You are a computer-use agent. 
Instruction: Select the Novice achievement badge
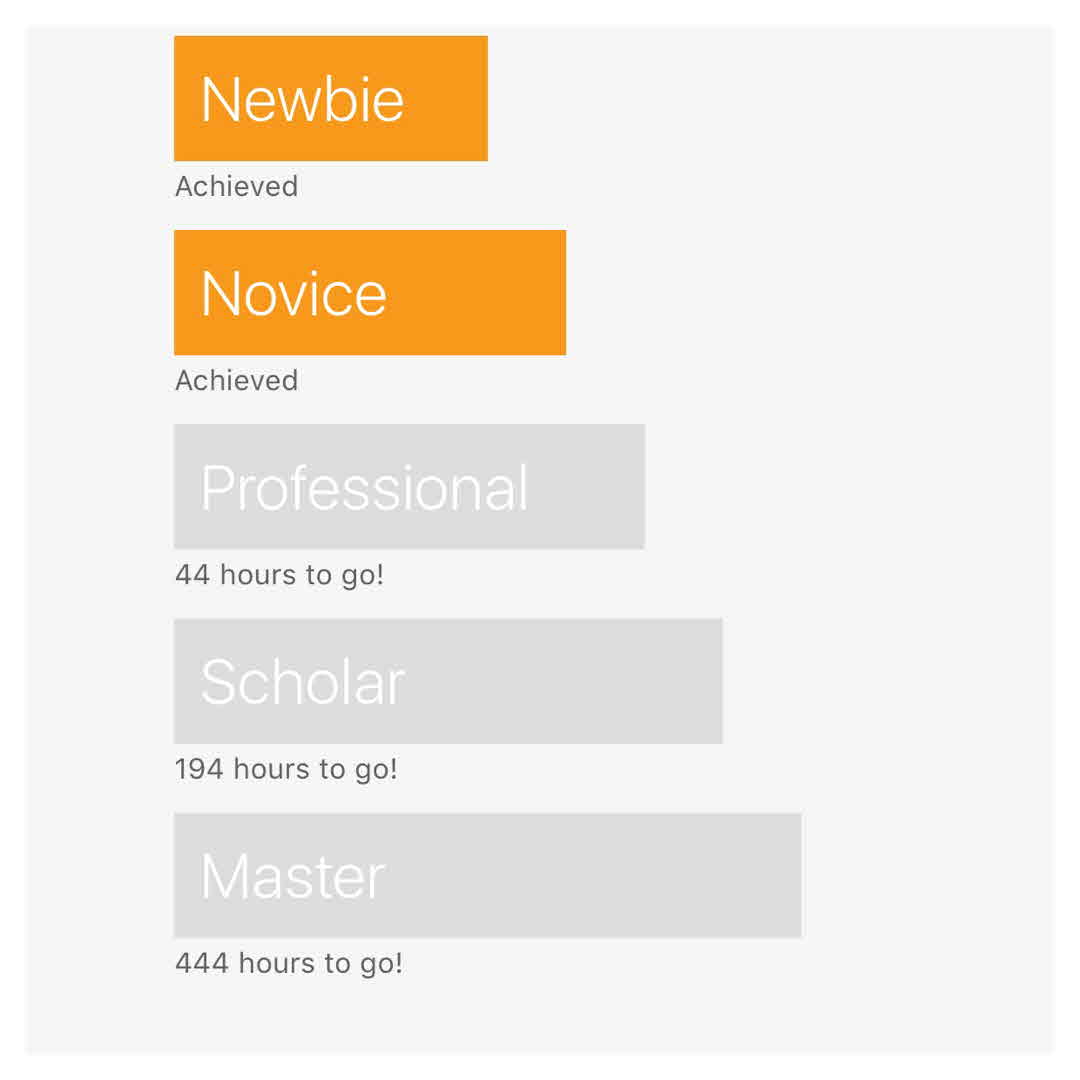[x=369, y=292]
